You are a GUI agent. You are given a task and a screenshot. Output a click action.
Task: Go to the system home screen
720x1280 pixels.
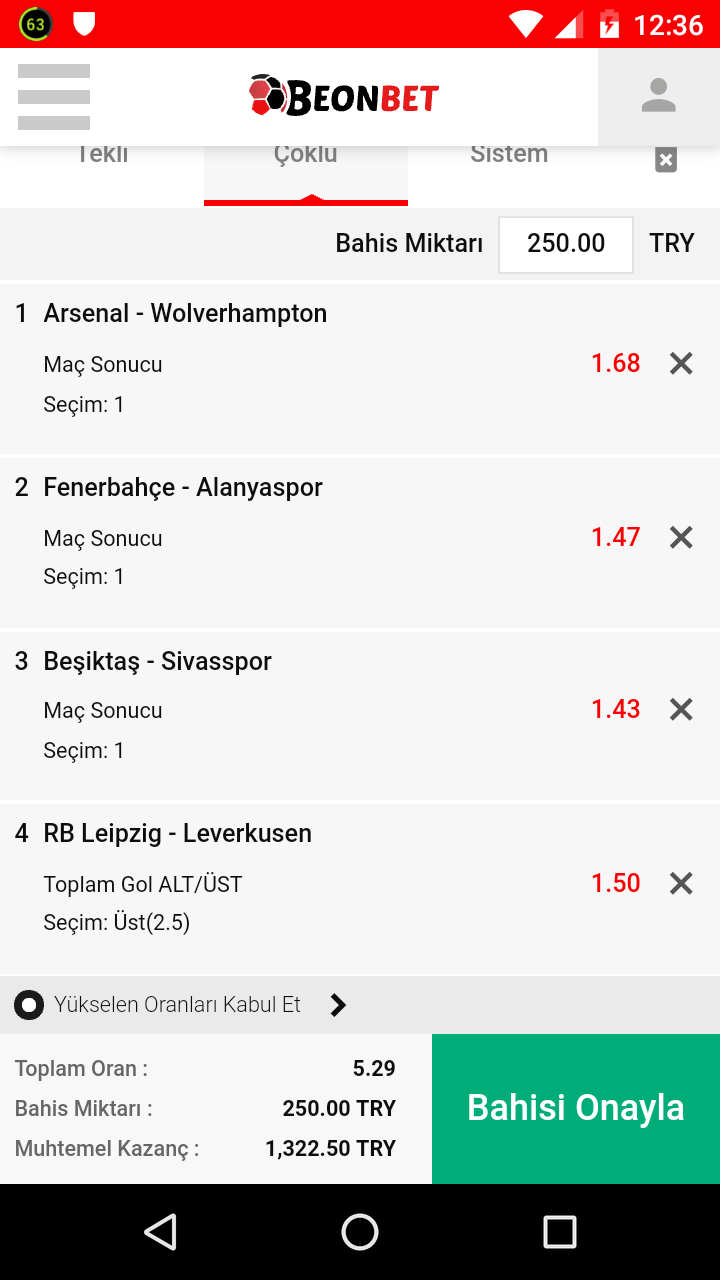tap(360, 1232)
